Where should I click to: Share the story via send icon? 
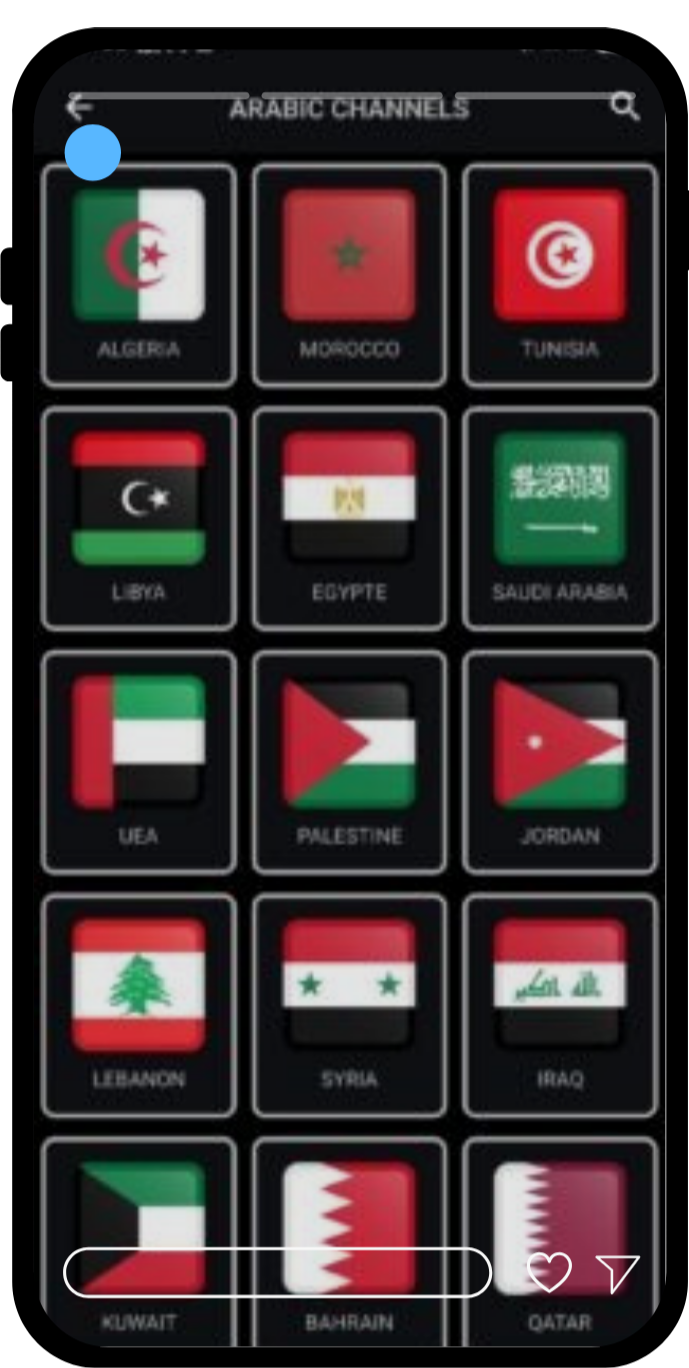click(617, 1272)
